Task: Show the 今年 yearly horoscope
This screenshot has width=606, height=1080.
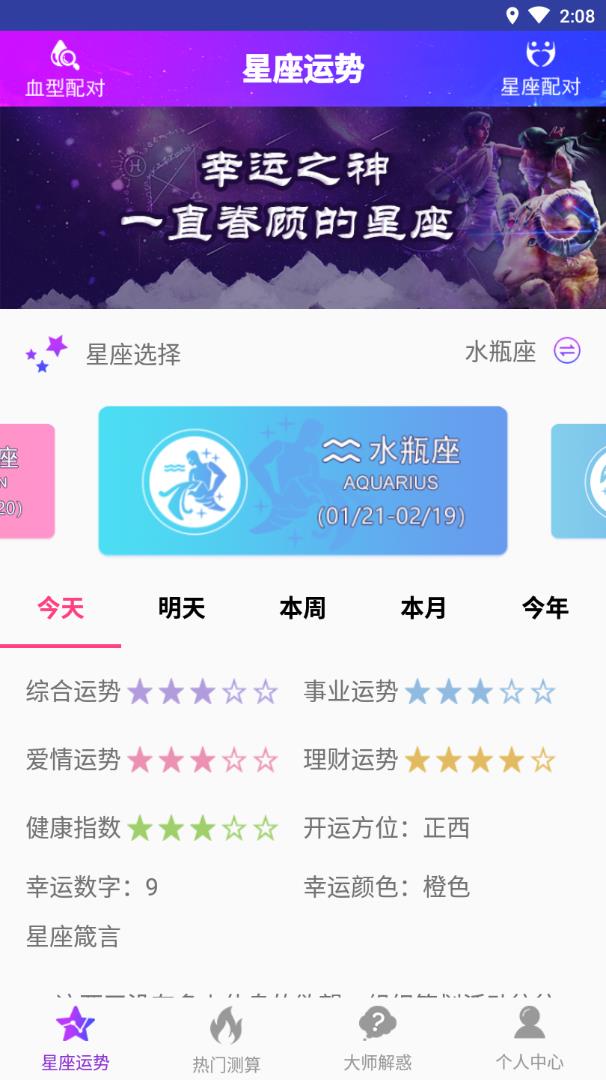Action: pos(545,608)
